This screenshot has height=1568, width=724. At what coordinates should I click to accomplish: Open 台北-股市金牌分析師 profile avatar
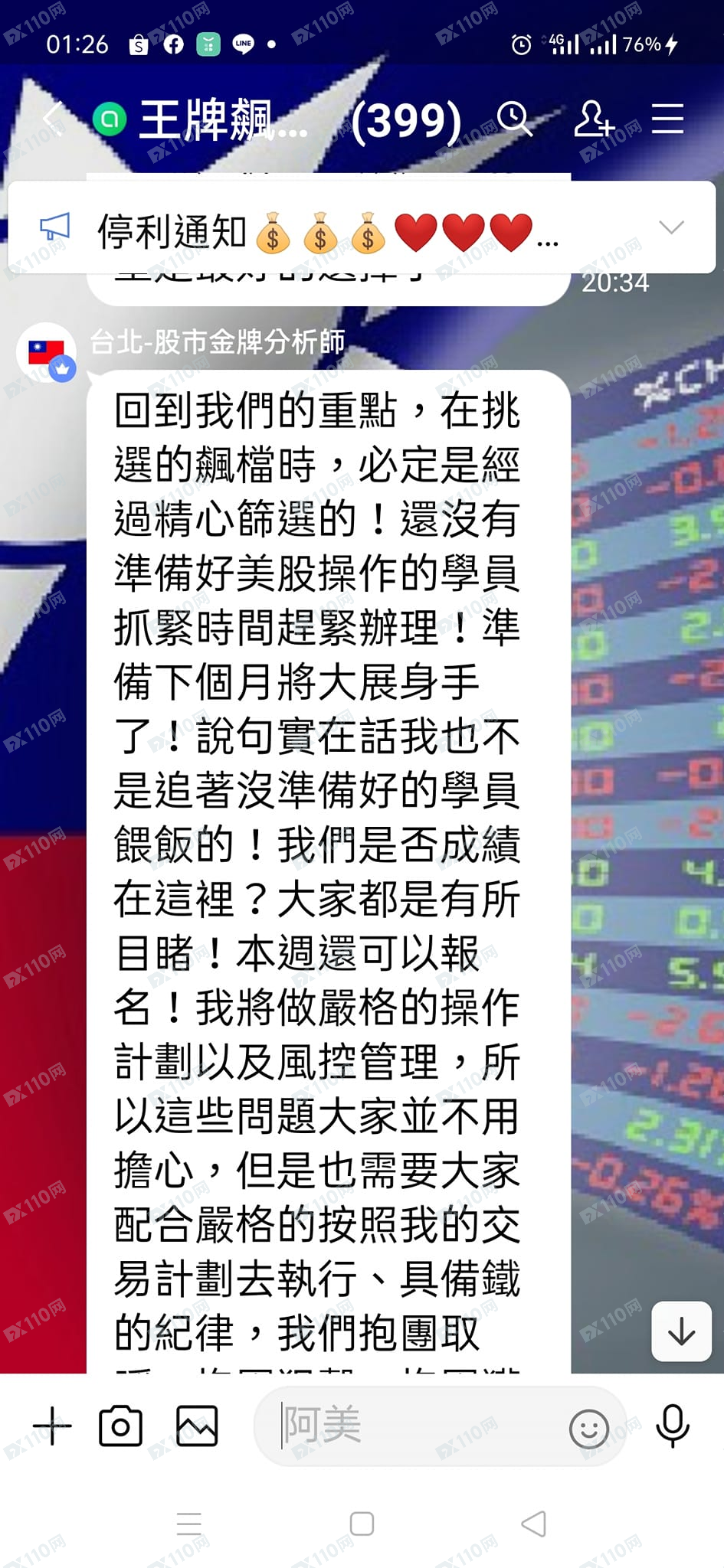click(46, 353)
